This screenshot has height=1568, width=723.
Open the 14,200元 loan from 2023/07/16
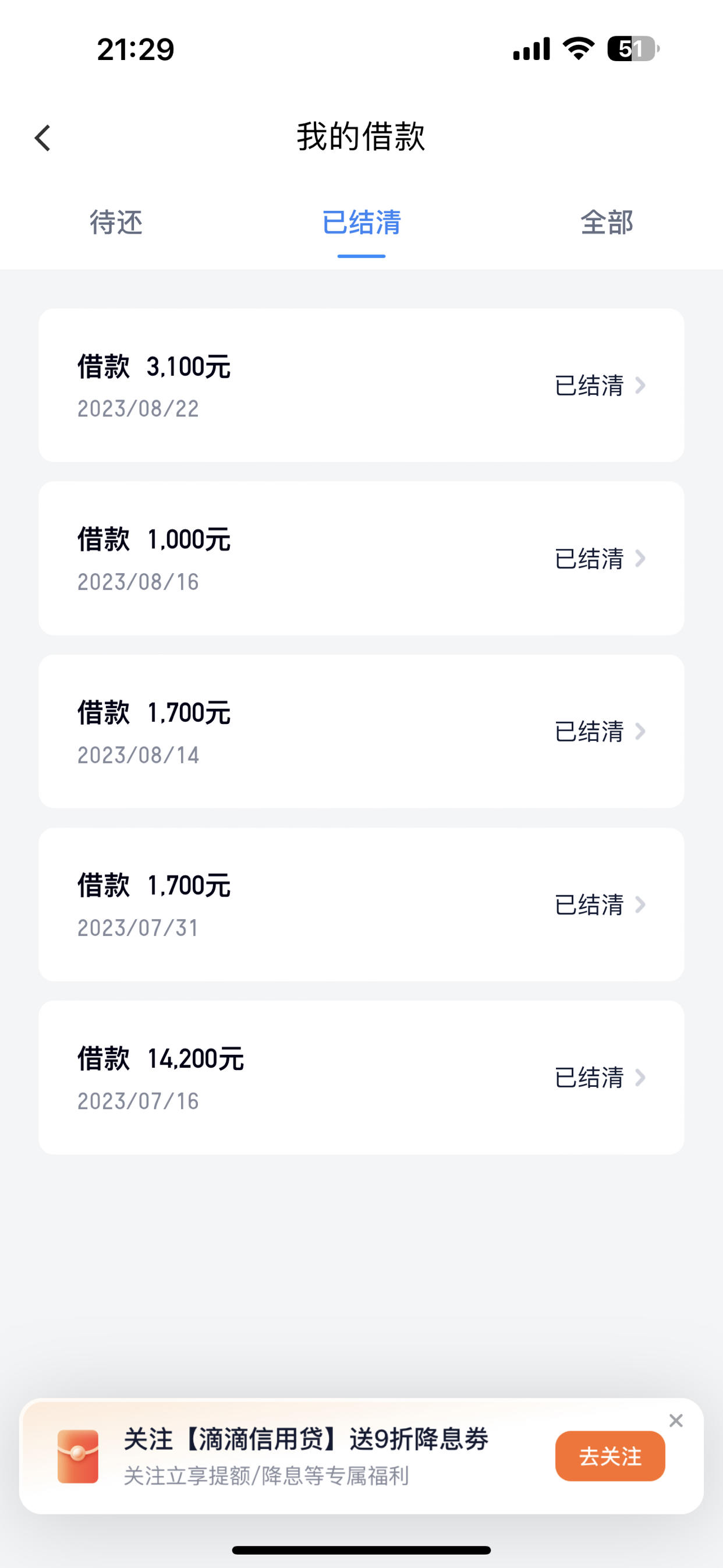[x=361, y=1078]
